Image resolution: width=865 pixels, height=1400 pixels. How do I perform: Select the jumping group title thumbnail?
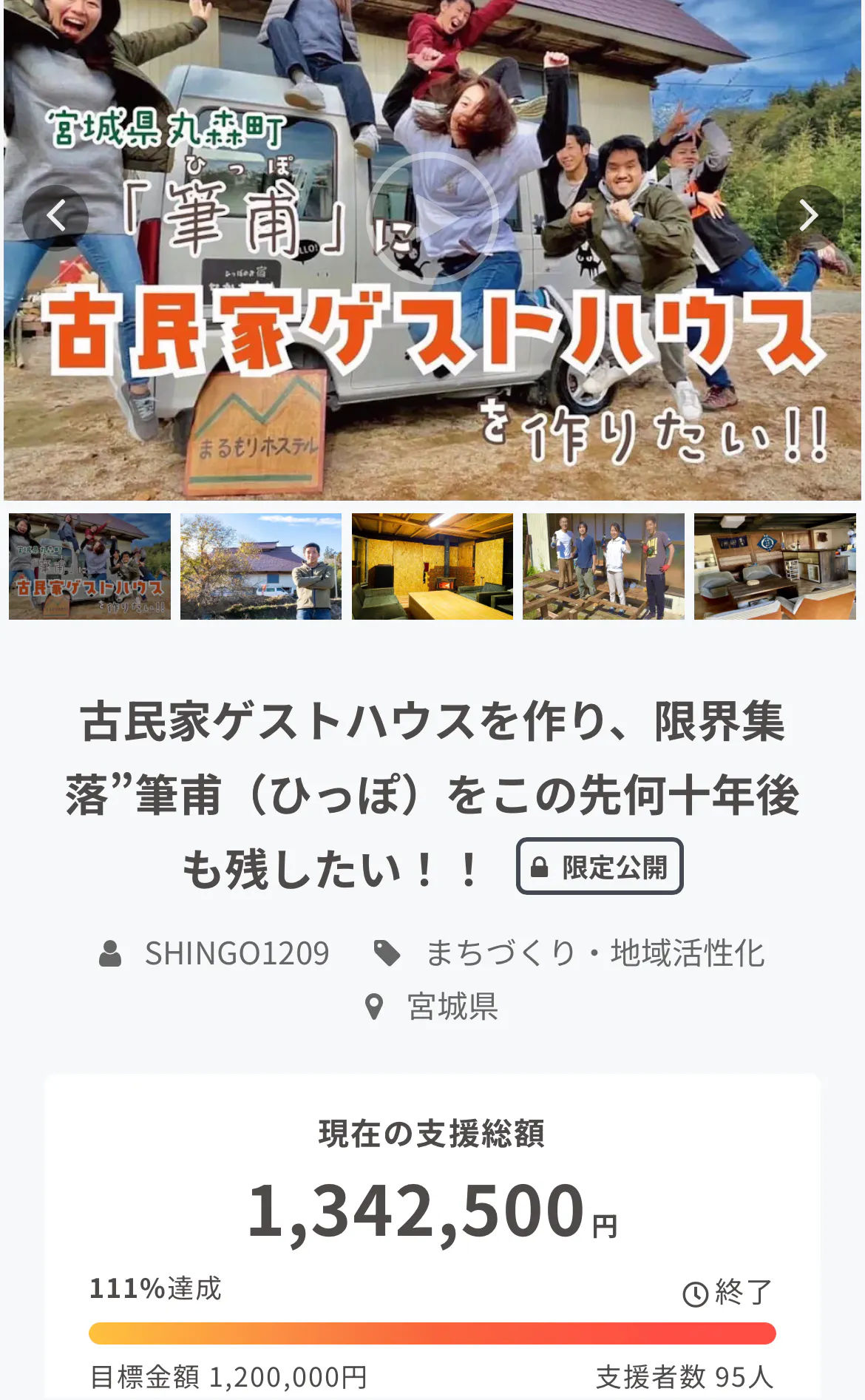pos(89,567)
